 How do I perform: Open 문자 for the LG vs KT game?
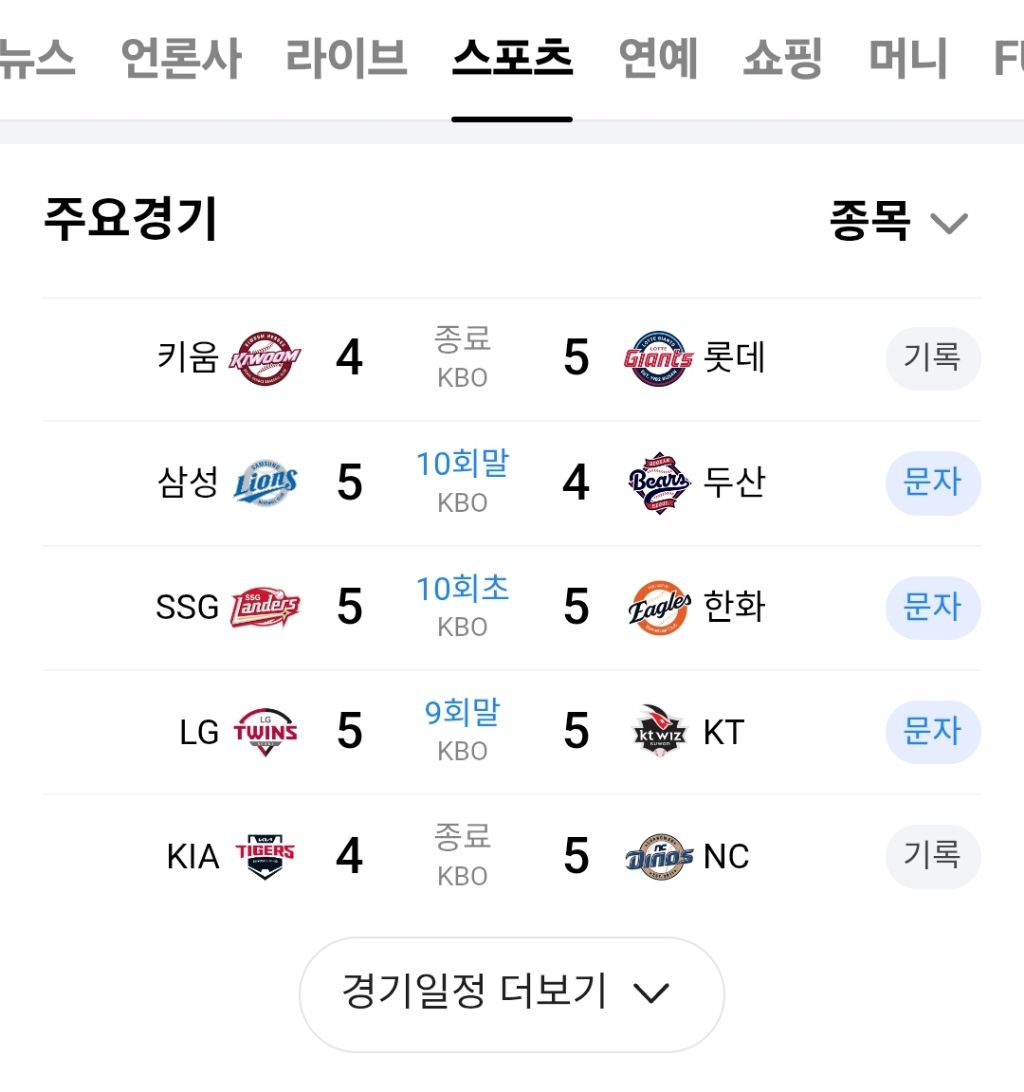coord(933,731)
